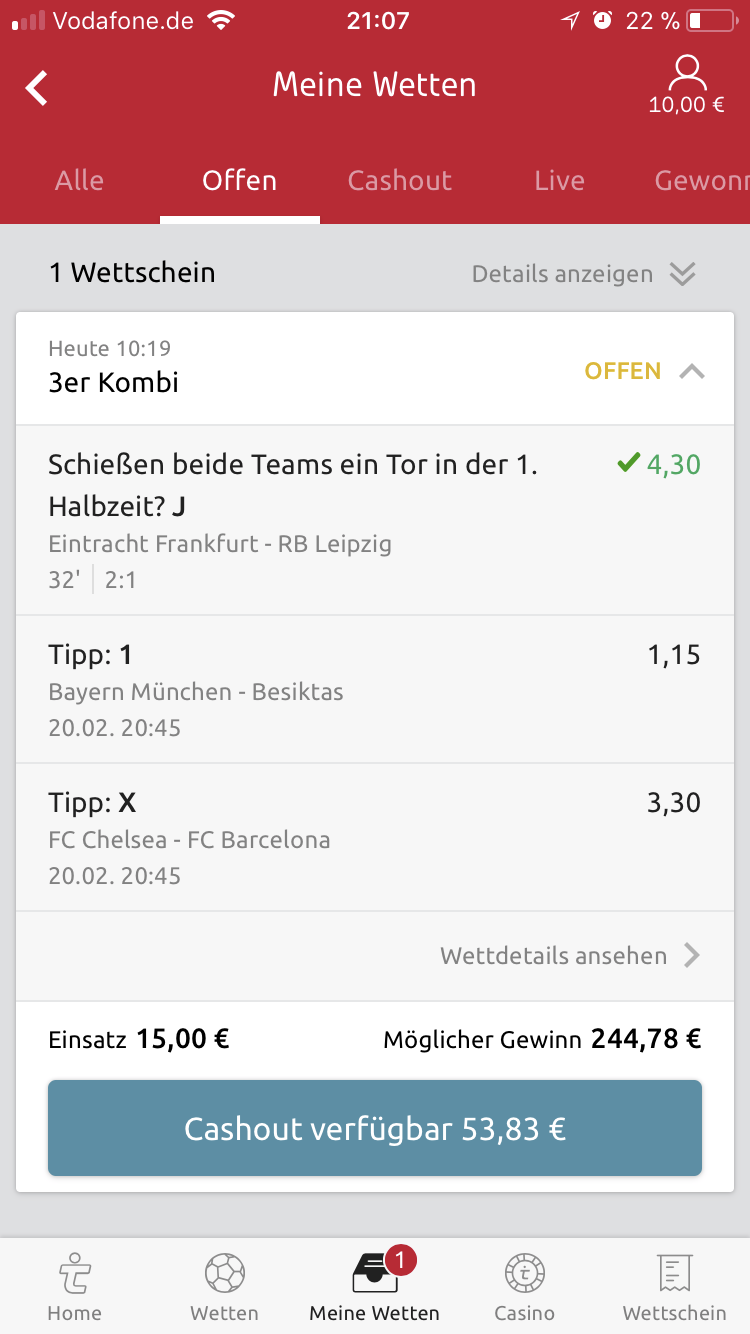Select the Cashout tab
Viewport: 750px width, 1334px height.
pos(399,180)
